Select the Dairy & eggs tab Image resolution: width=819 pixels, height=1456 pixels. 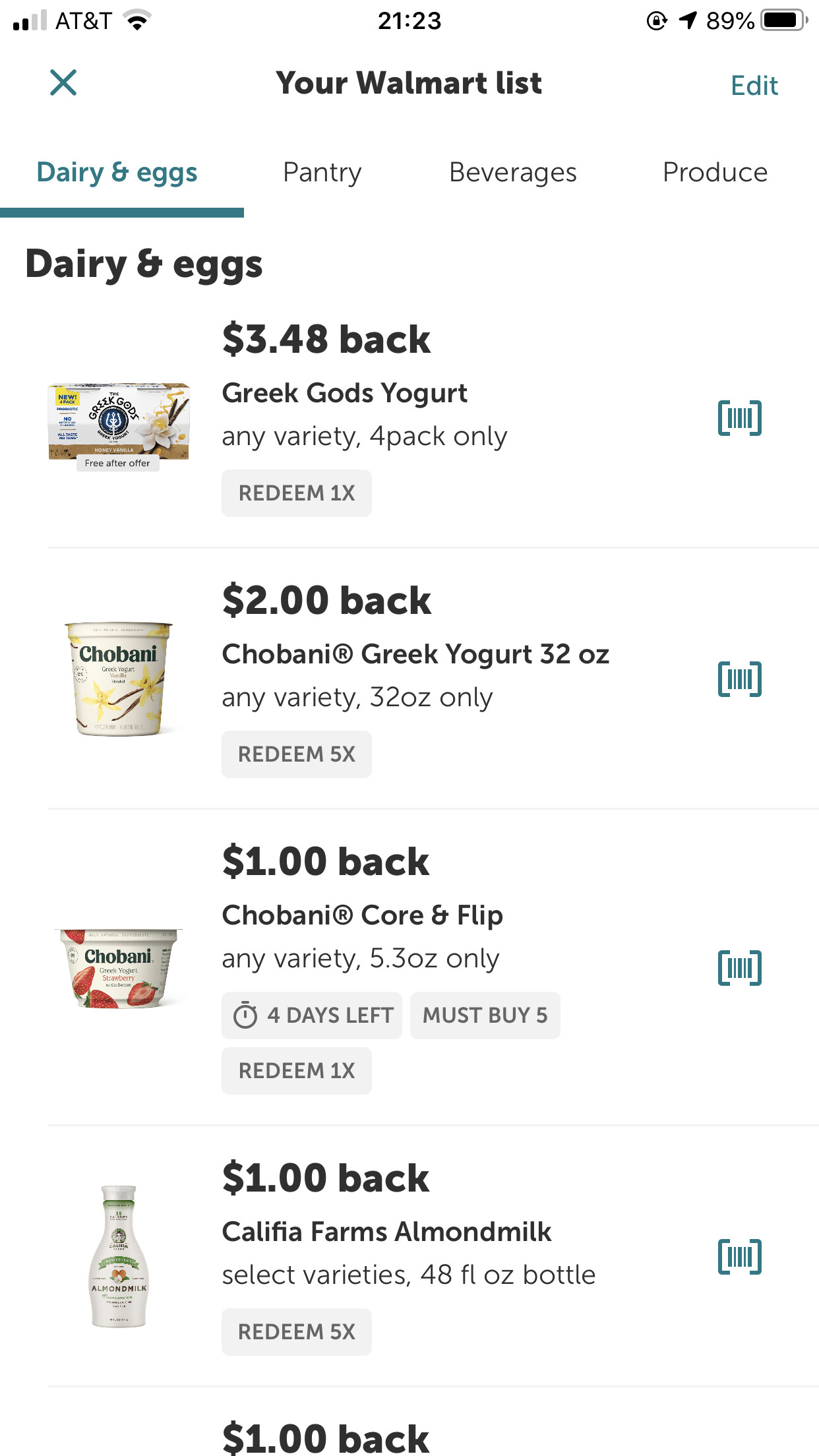click(x=117, y=173)
